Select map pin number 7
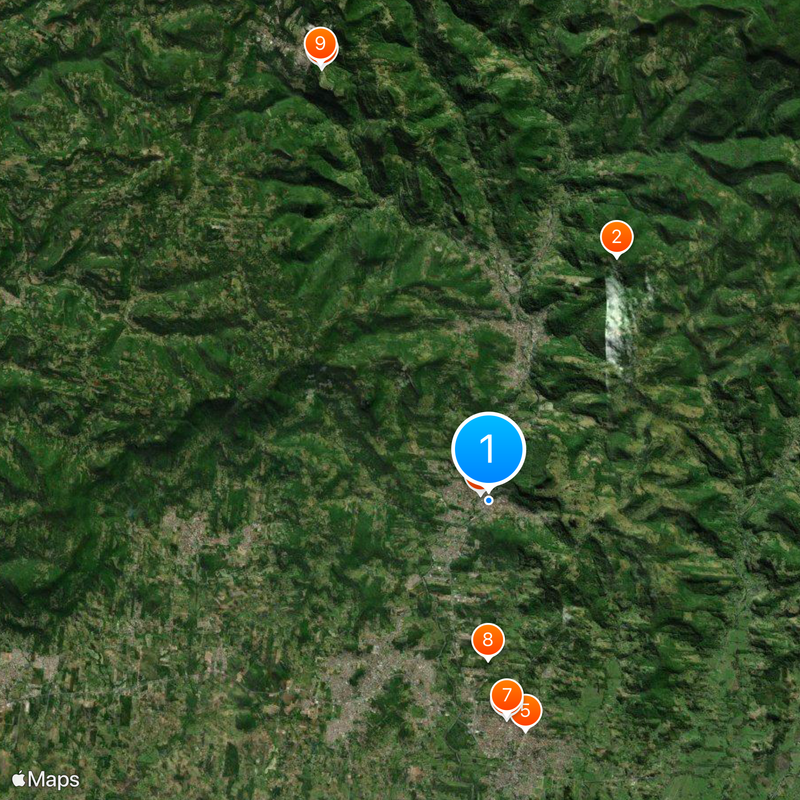 pyautogui.click(x=506, y=694)
